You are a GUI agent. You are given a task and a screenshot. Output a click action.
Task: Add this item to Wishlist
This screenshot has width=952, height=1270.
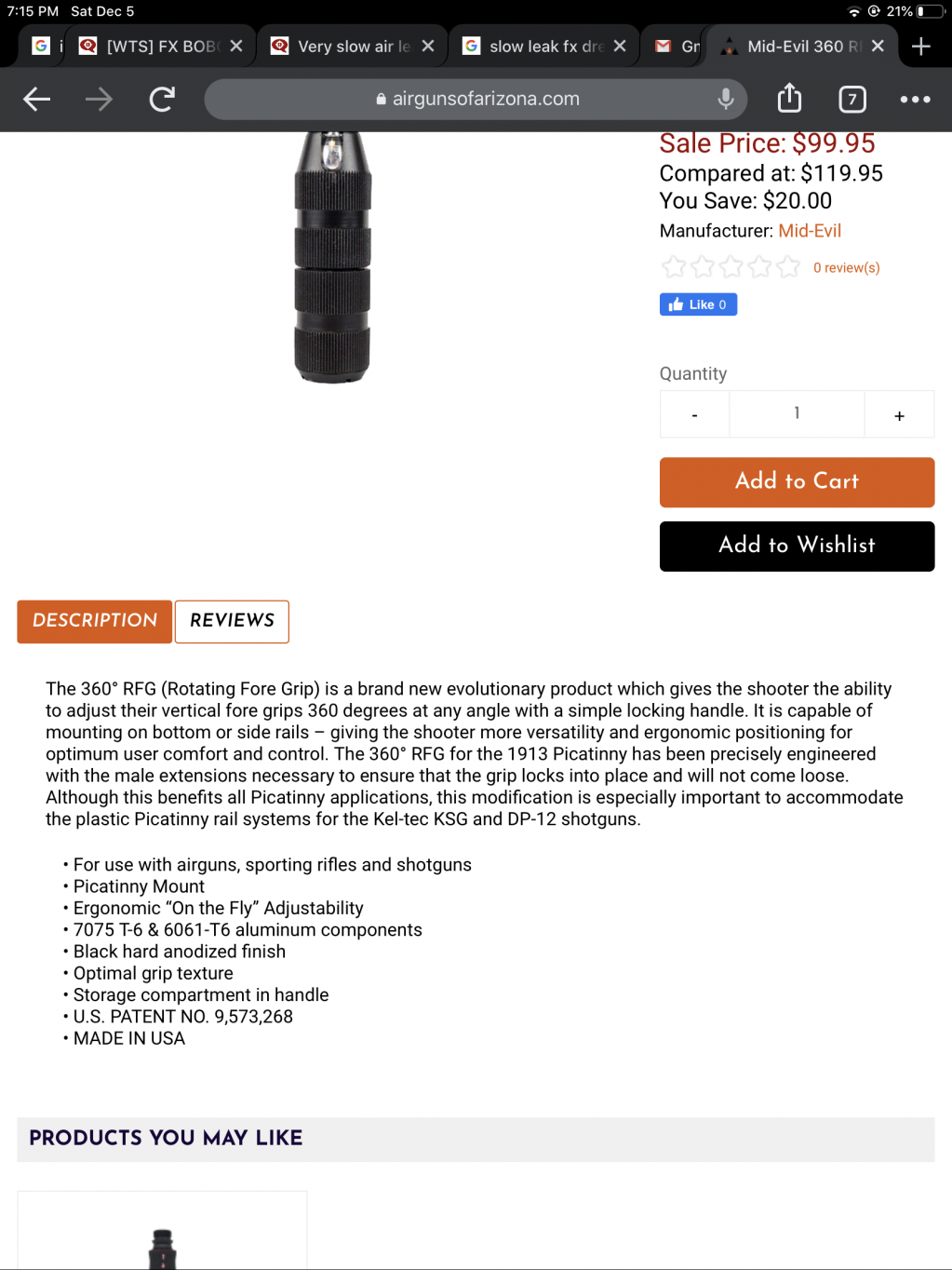[x=797, y=546]
